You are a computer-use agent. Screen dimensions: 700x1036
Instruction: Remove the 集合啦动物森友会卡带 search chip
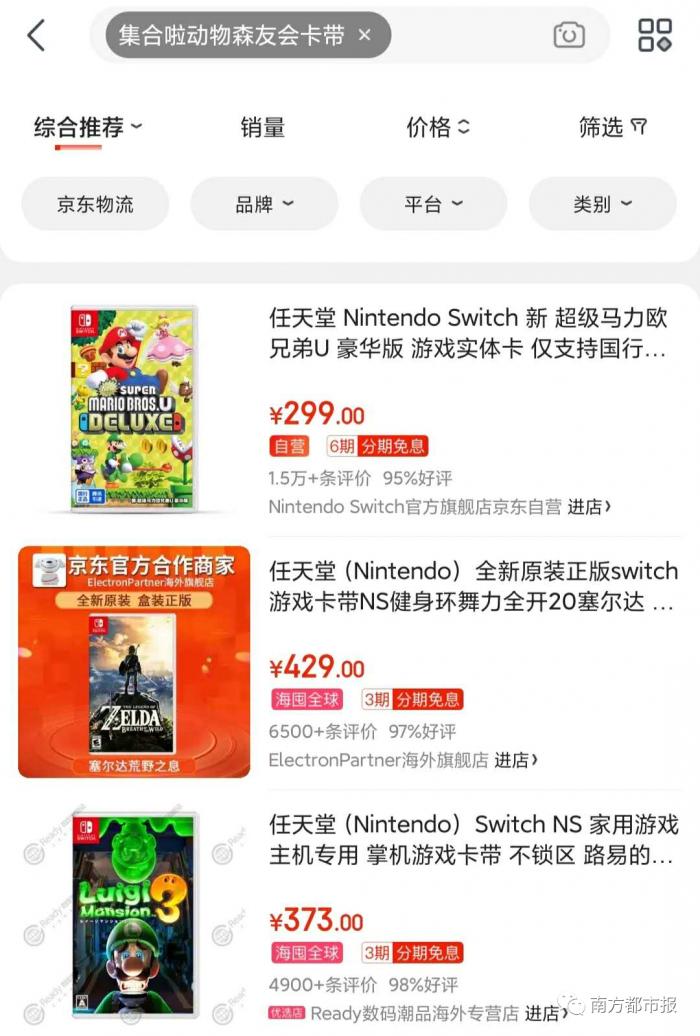(364, 35)
